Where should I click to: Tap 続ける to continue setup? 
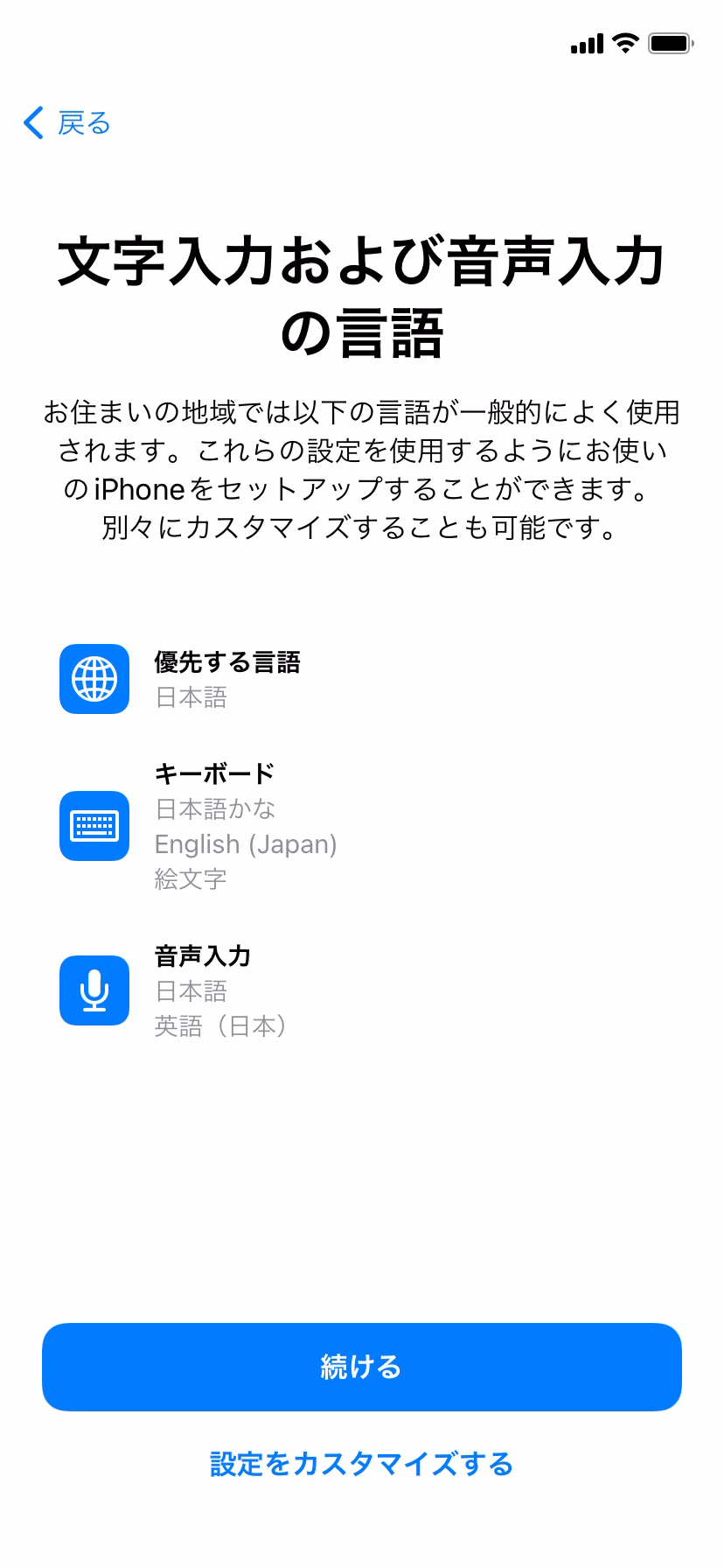point(362,1367)
